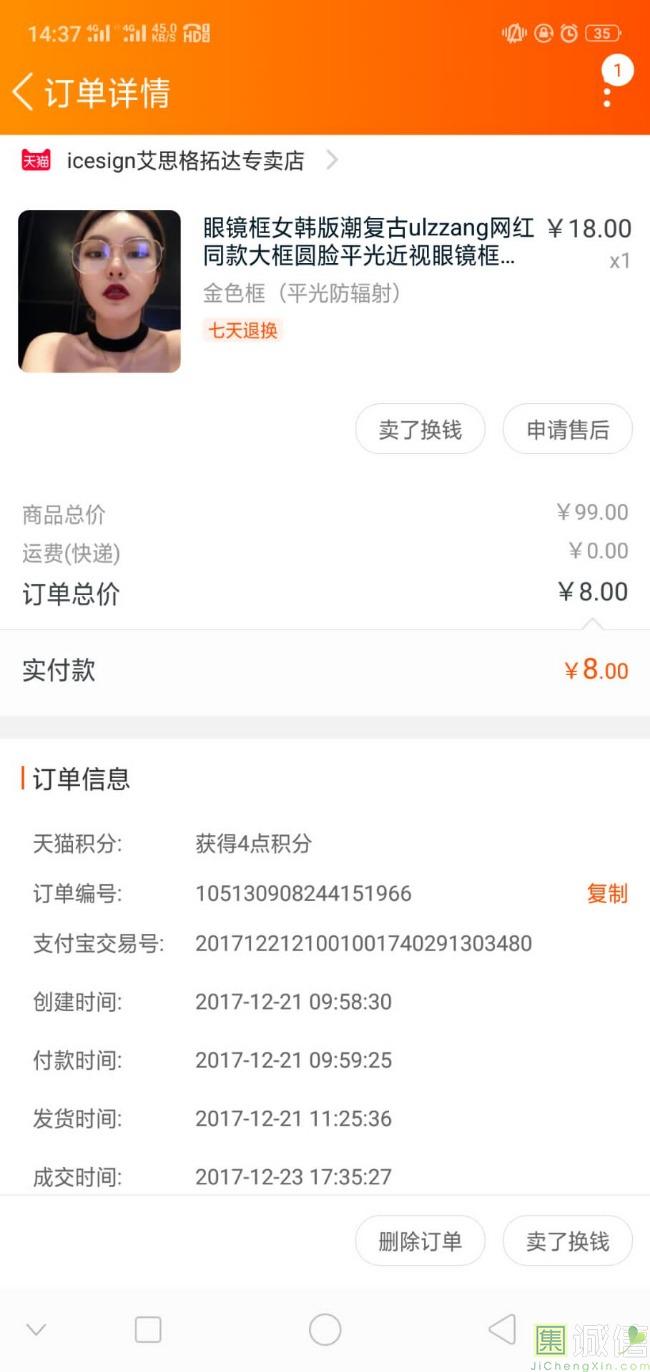Open the product title 眼镜框女韩版潮复古
The width and height of the screenshot is (650, 1372).
(x=368, y=241)
